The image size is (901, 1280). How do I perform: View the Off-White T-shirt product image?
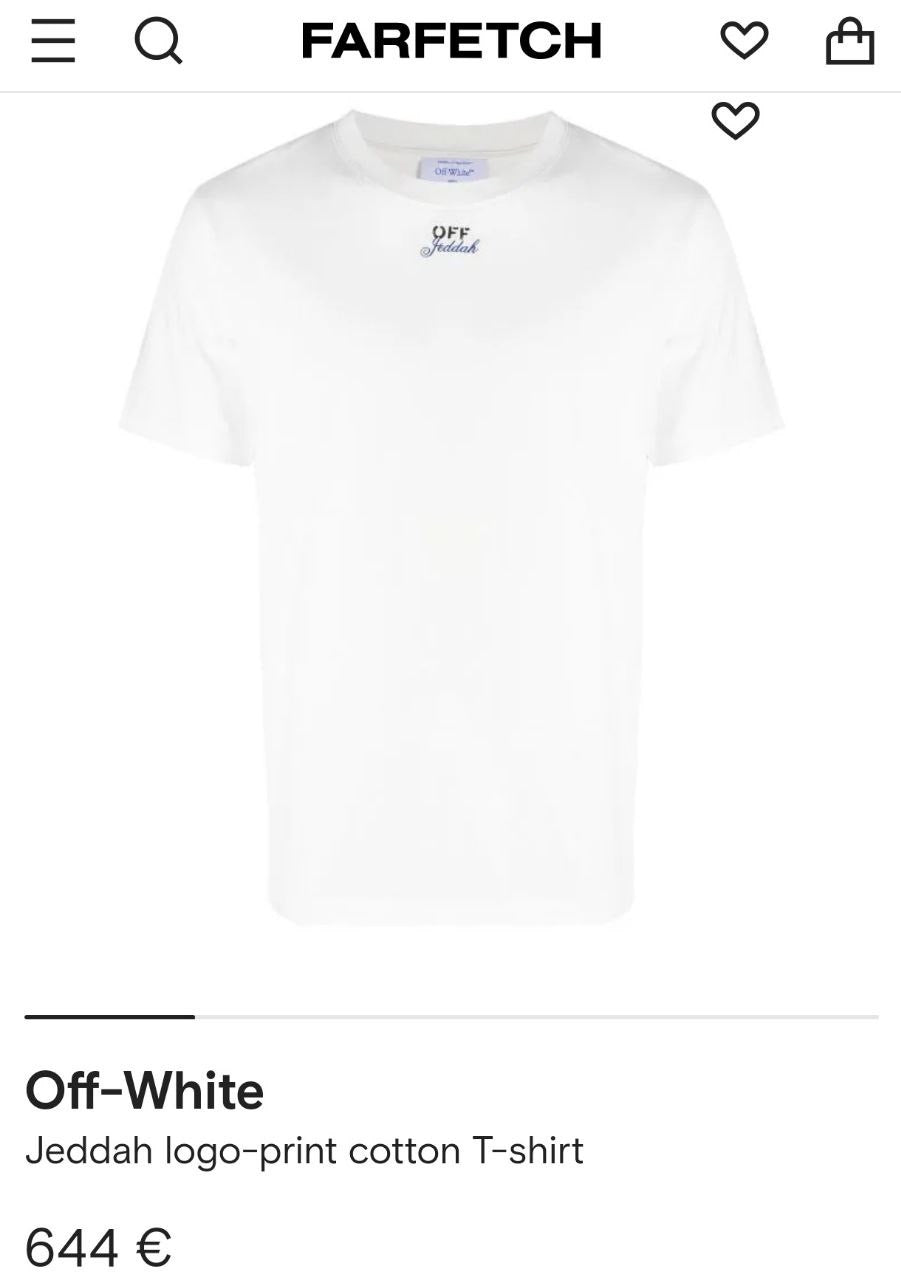(x=450, y=520)
